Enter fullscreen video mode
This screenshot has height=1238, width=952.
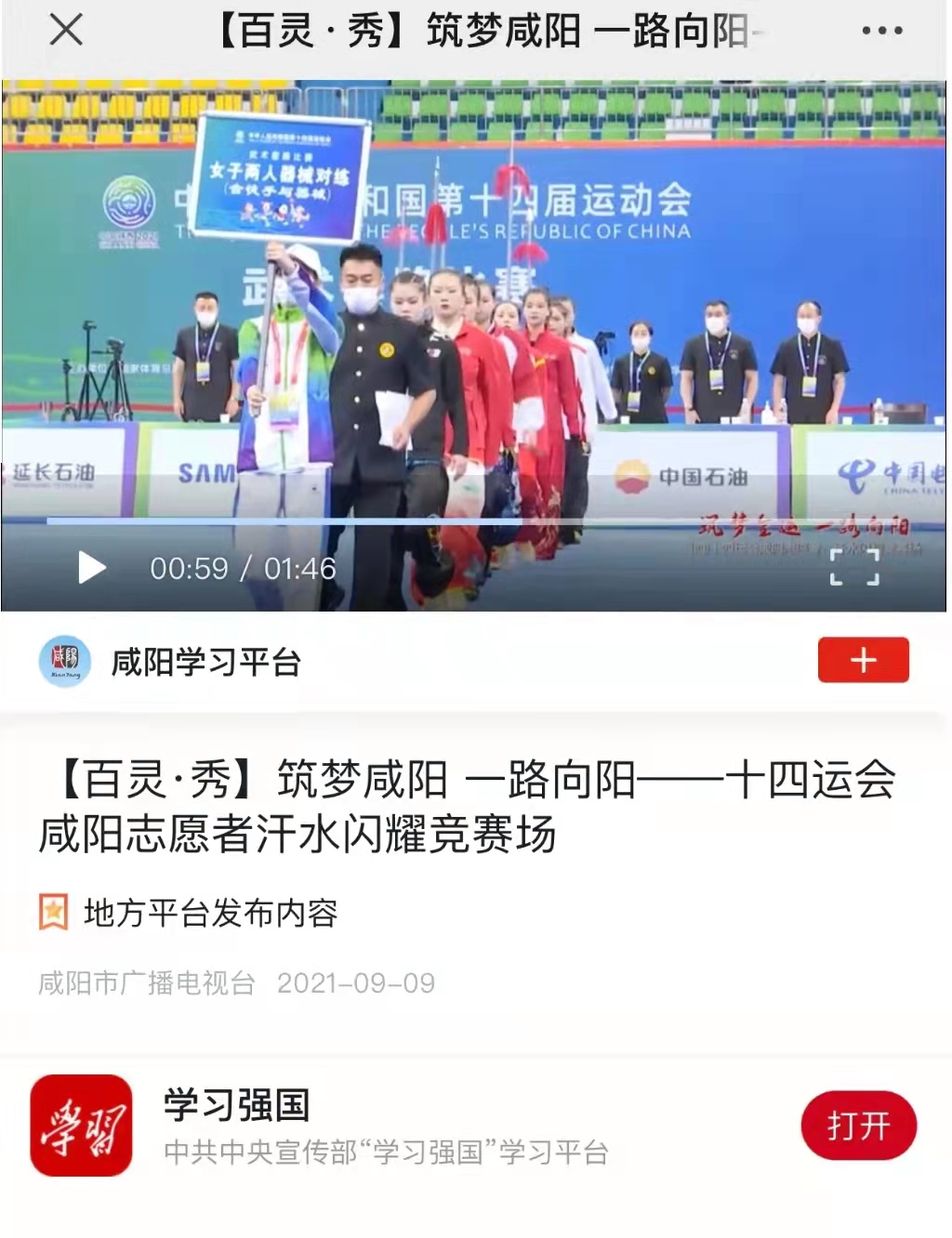pos(853,567)
